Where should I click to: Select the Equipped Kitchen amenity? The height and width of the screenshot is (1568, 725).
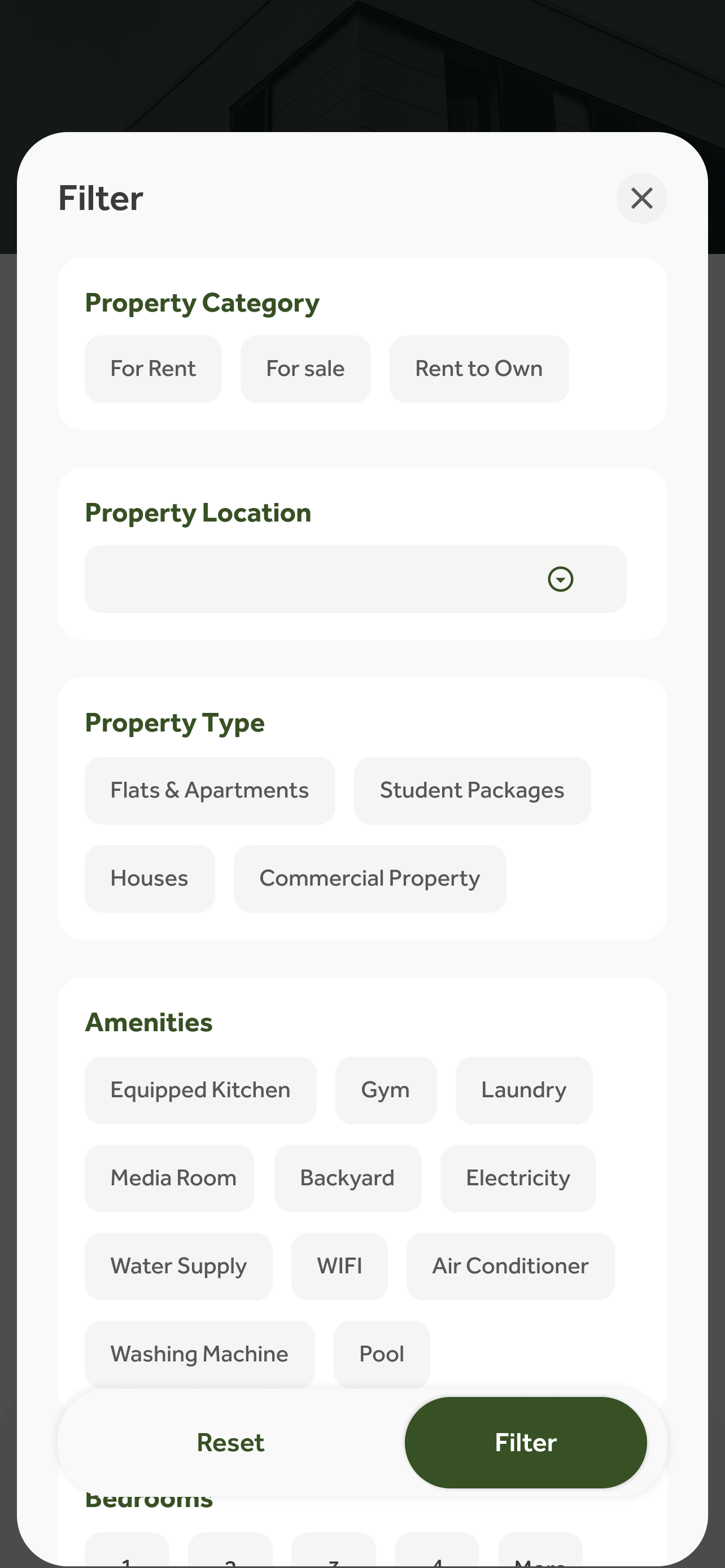coord(200,1090)
